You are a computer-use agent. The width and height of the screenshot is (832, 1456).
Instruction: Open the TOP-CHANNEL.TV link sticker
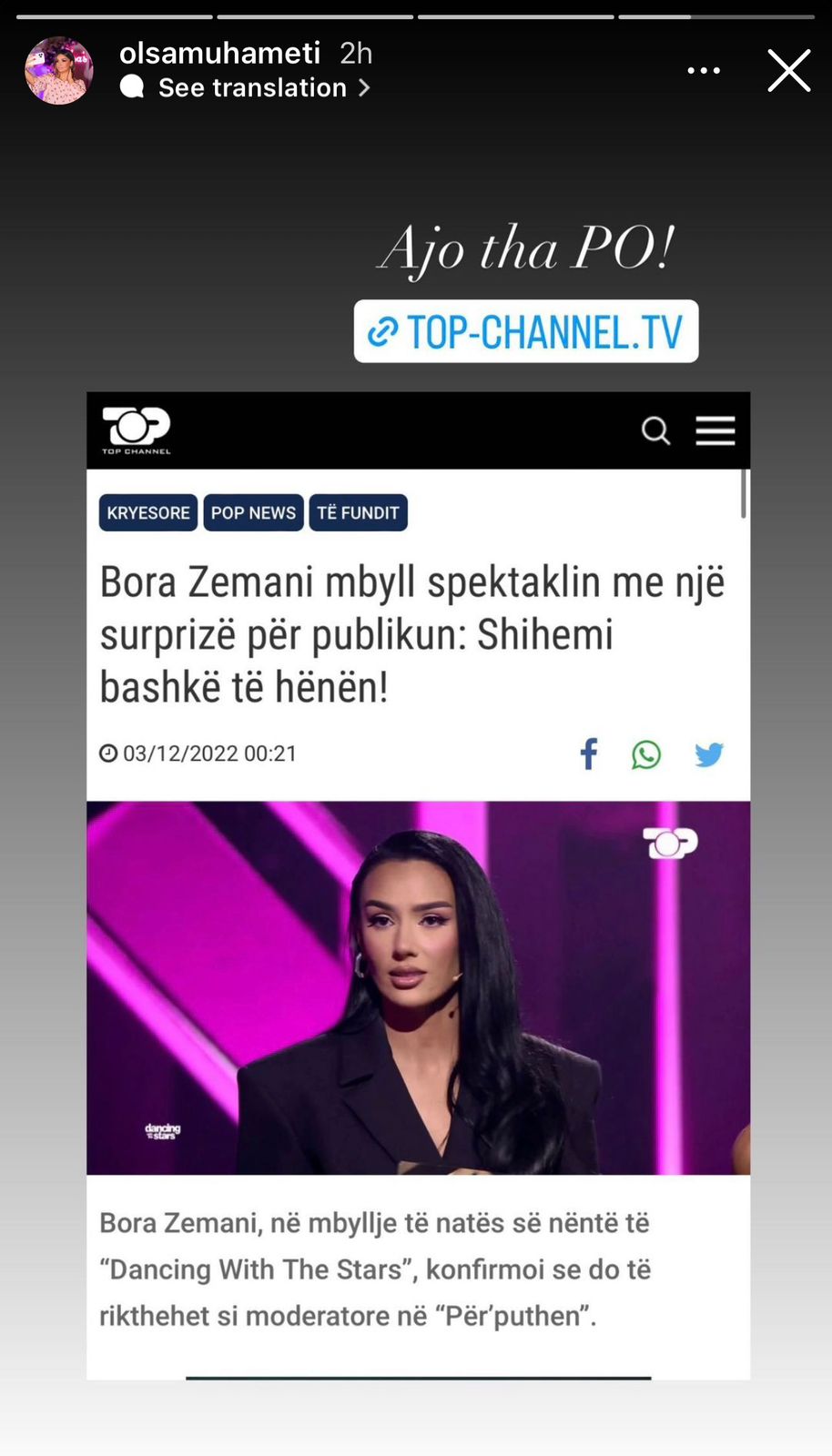coord(526,331)
